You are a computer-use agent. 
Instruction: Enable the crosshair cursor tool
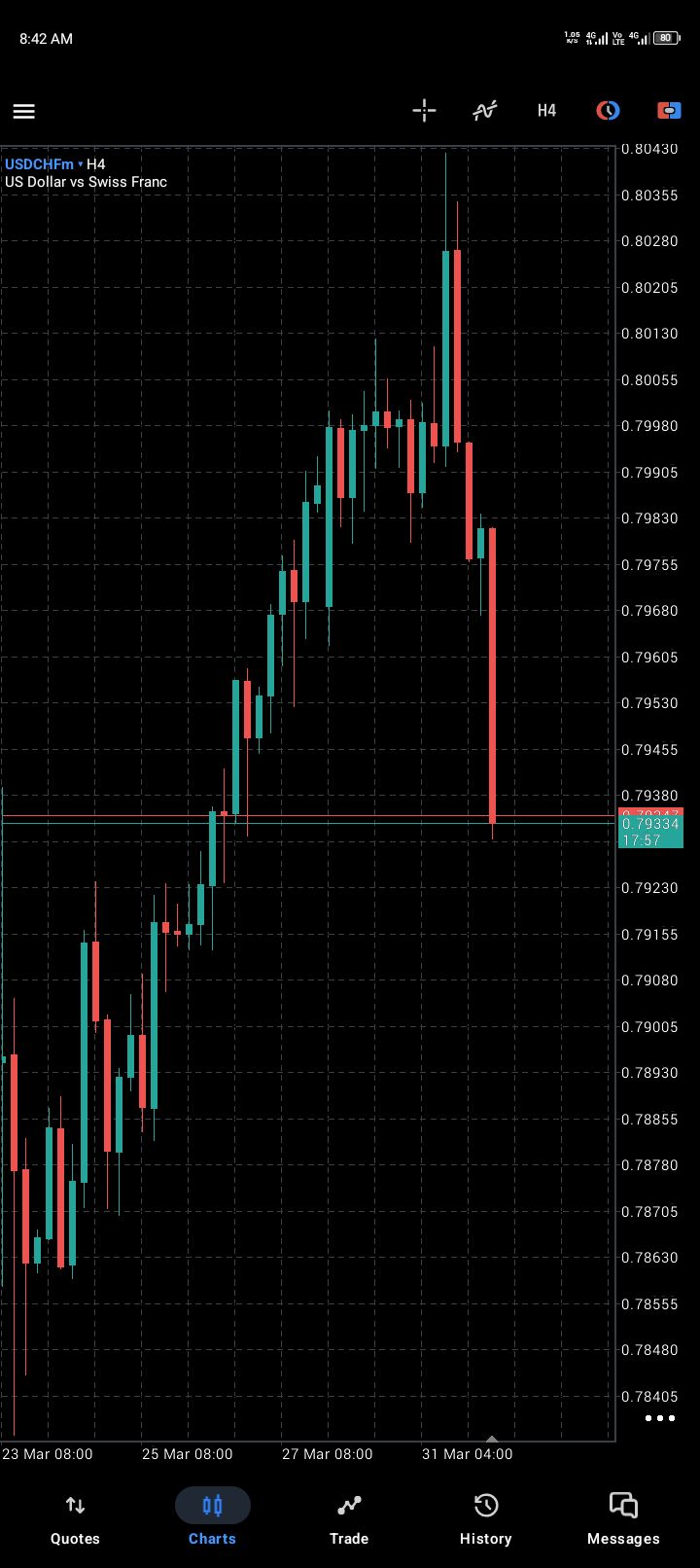[x=424, y=111]
